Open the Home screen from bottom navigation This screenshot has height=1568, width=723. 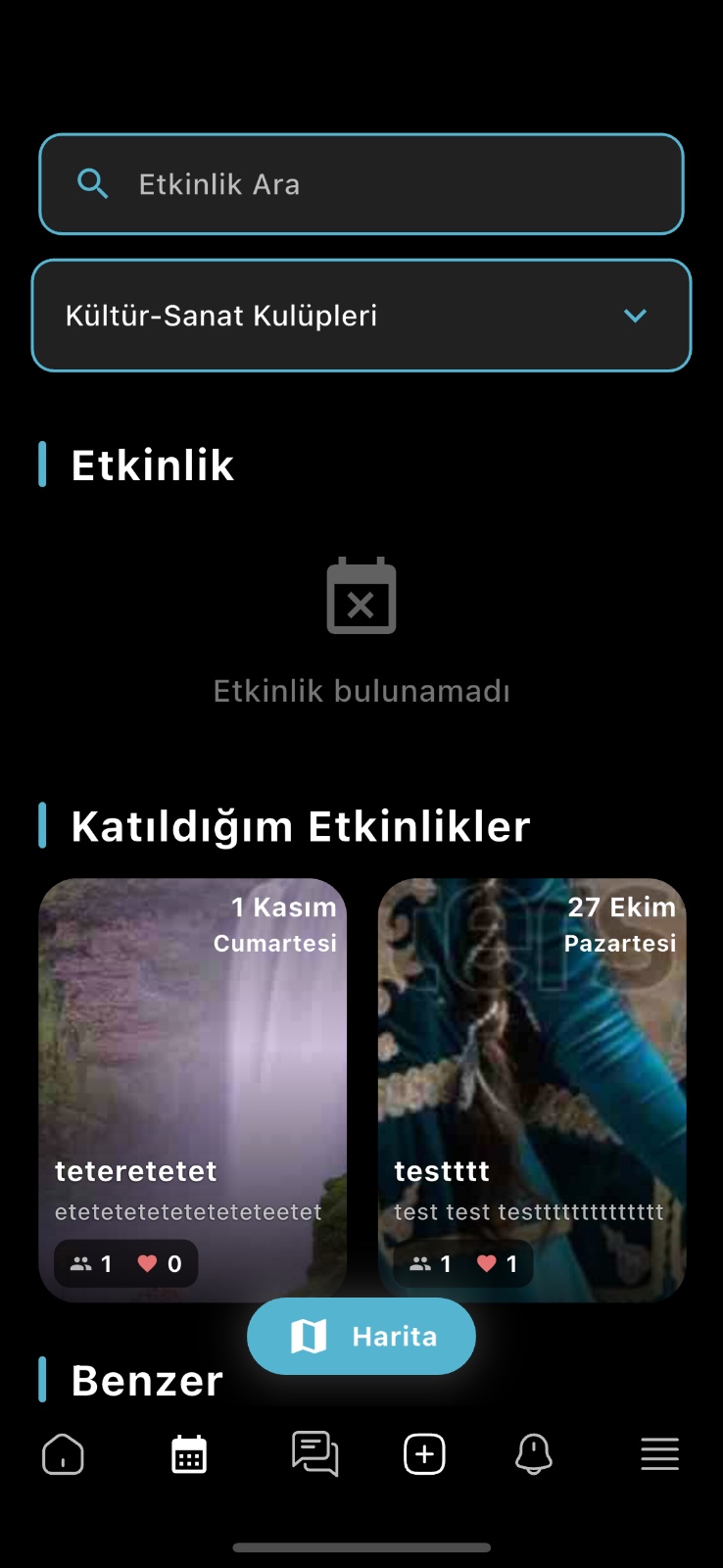tap(63, 1454)
